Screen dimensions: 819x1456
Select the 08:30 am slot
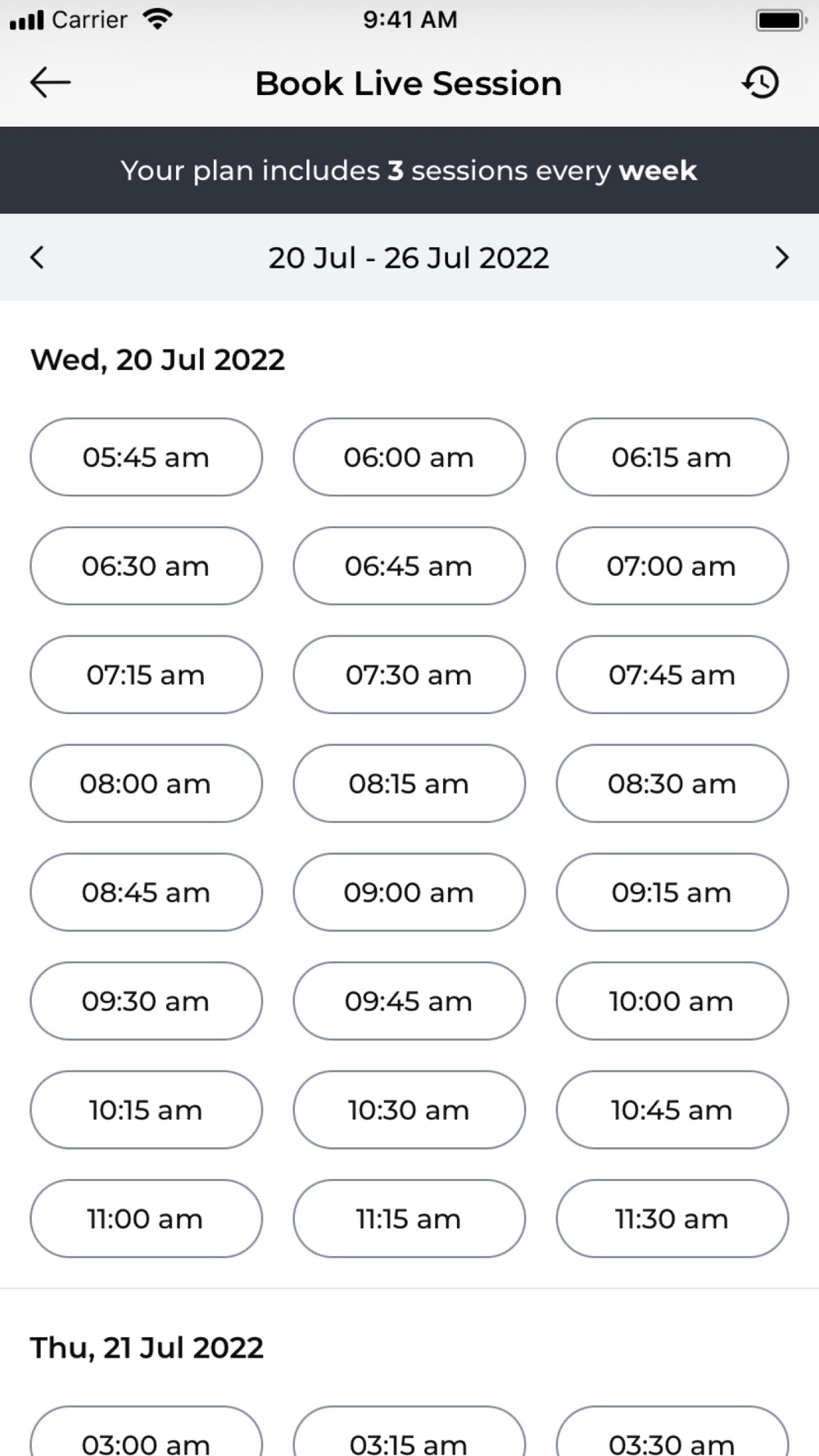672,784
